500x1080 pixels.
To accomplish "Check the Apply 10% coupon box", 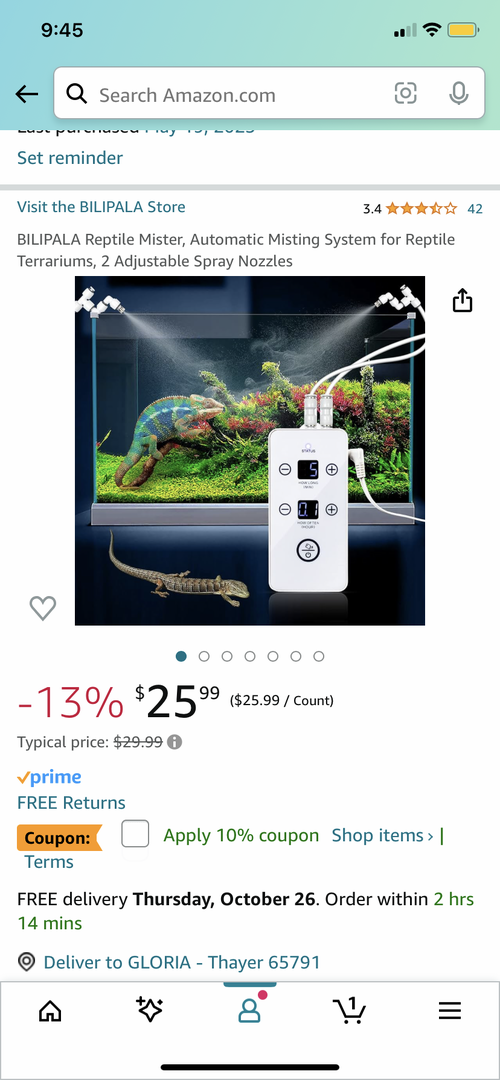I will [x=135, y=835].
